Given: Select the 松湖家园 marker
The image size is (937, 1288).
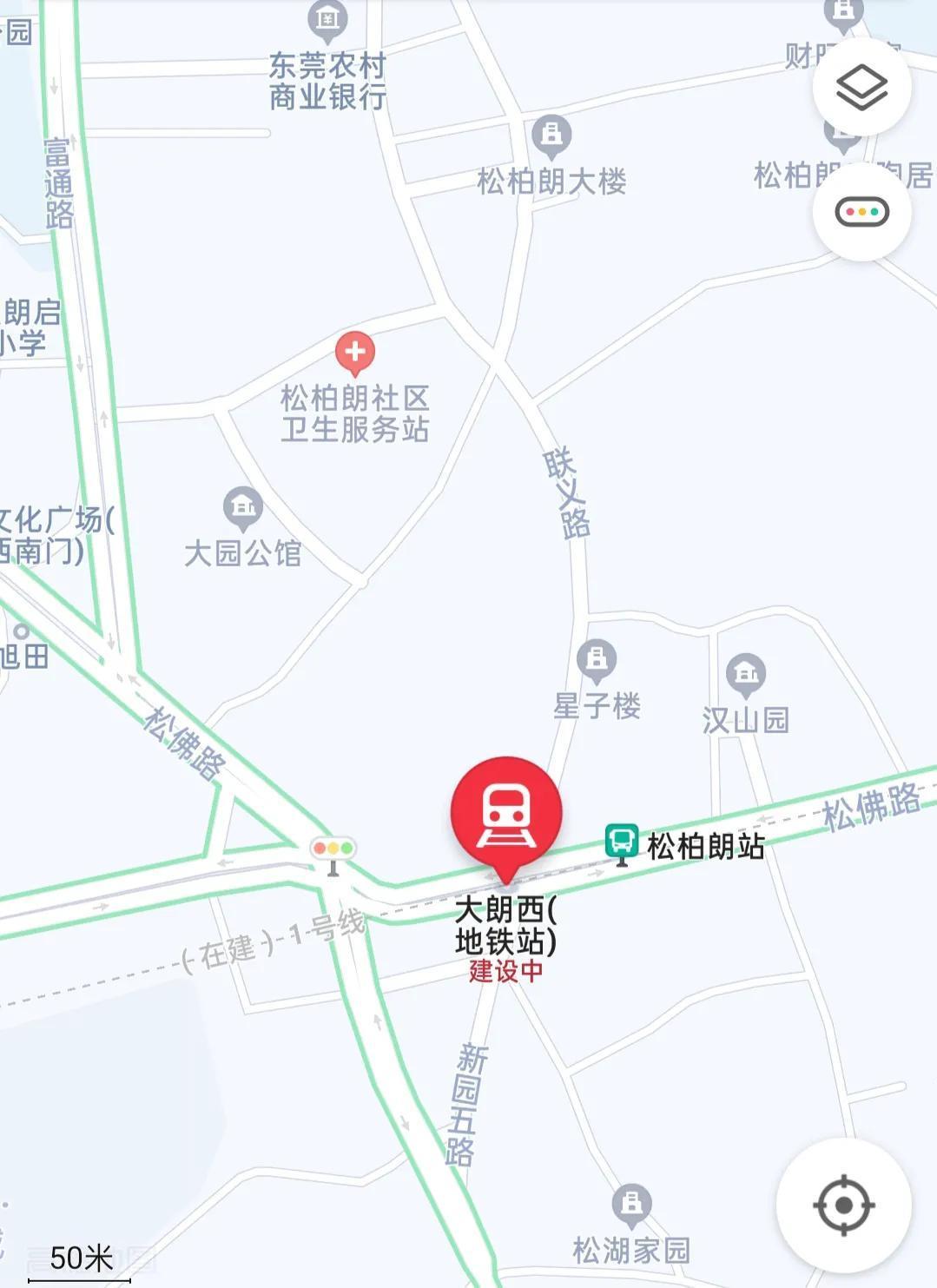Looking at the screenshot, I should coord(631,1205).
